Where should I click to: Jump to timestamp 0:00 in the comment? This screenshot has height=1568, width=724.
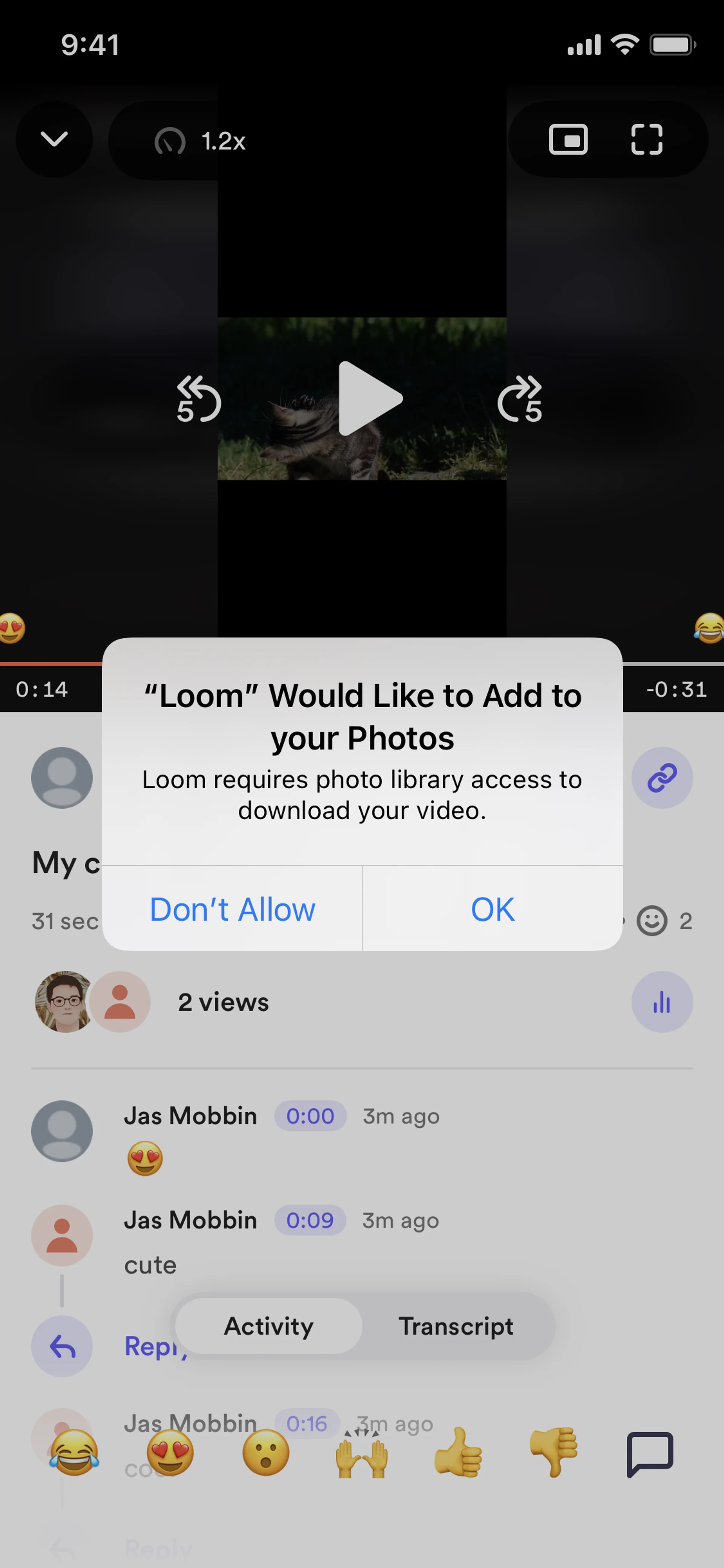tap(310, 1116)
